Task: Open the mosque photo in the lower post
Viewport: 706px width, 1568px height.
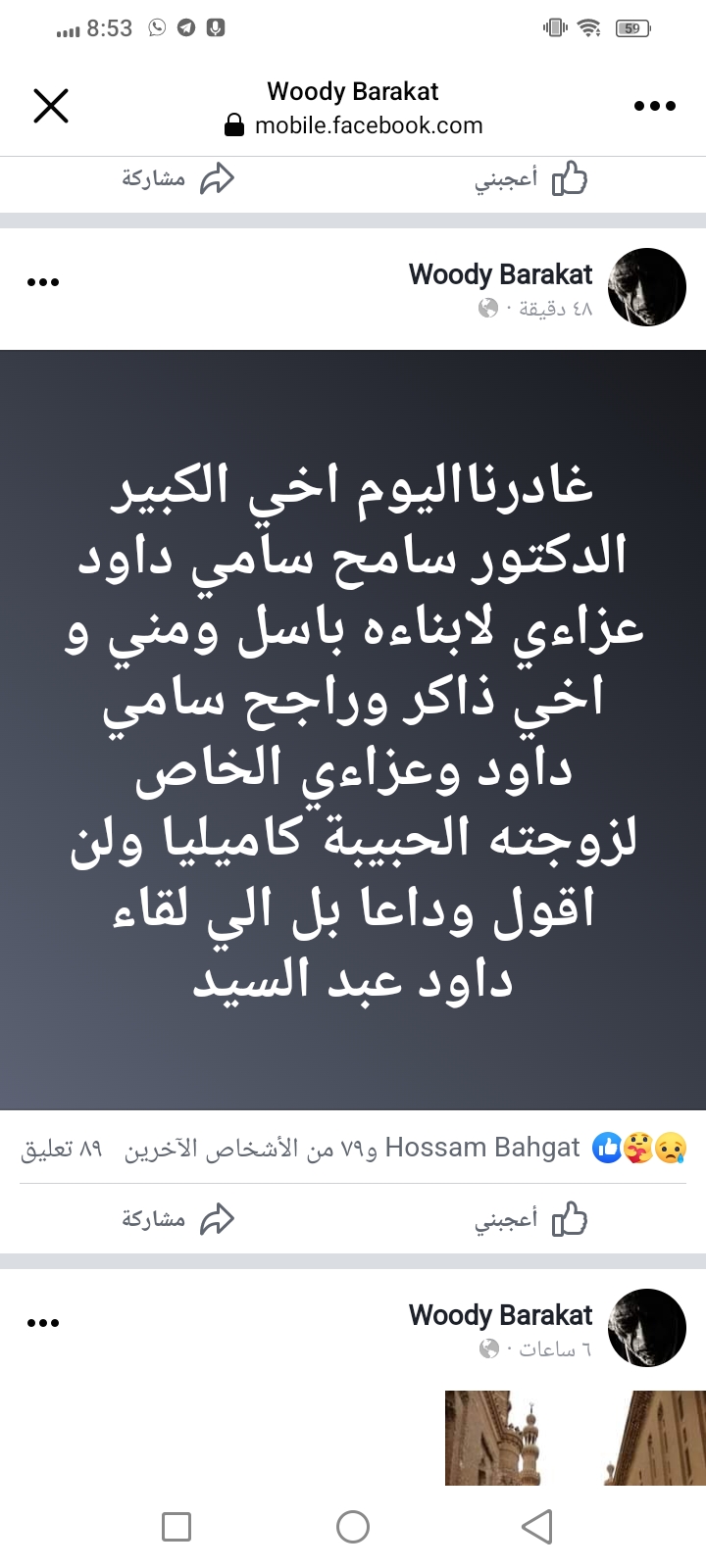Action: pos(575,1437)
